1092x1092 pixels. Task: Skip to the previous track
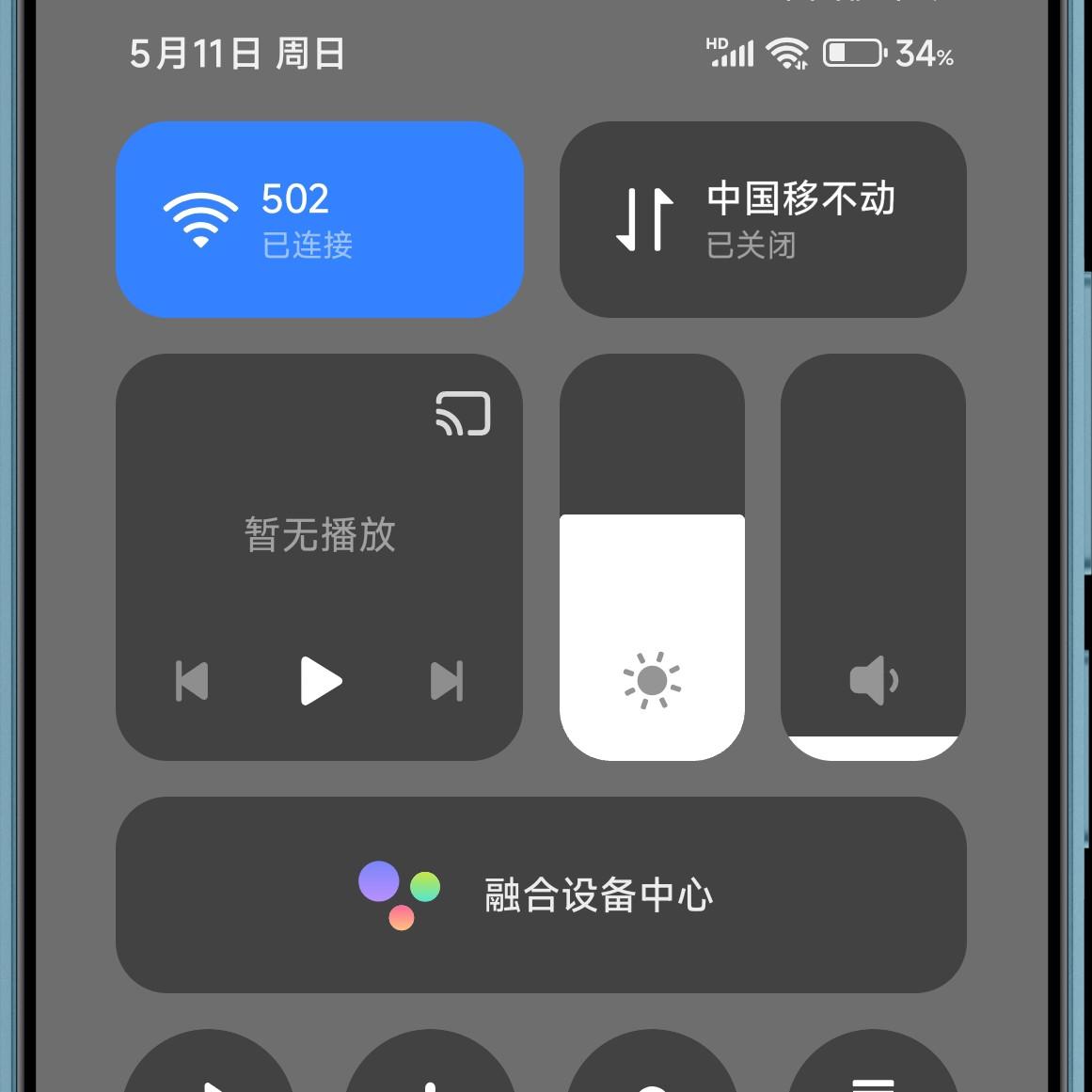point(192,681)
